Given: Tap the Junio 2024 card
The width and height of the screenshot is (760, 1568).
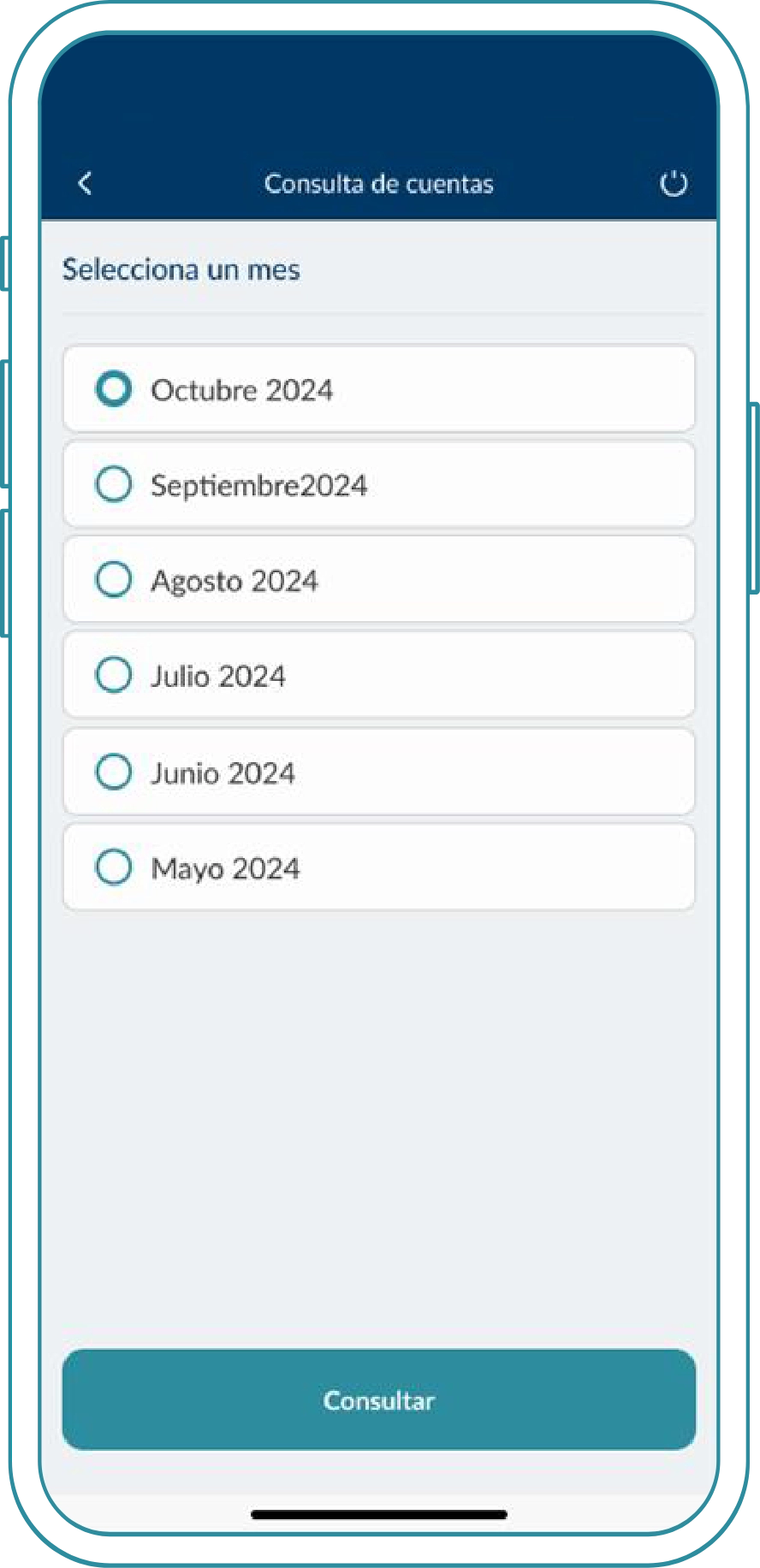Looking at the screenshot, I should pyautogui.click(x=379, y=772).
